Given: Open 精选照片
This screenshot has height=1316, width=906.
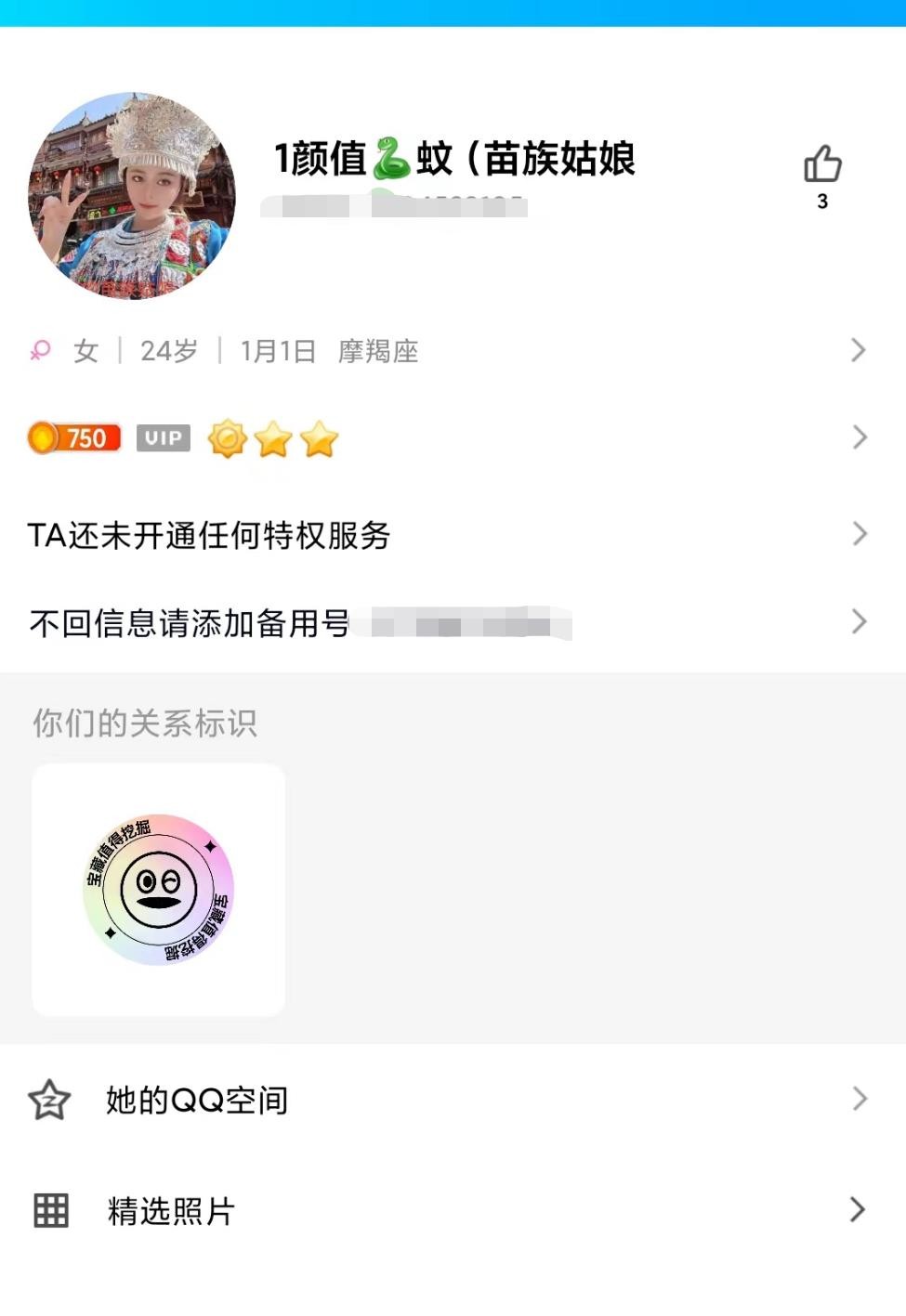Looking at the screenshot, I should (446, 1211).
